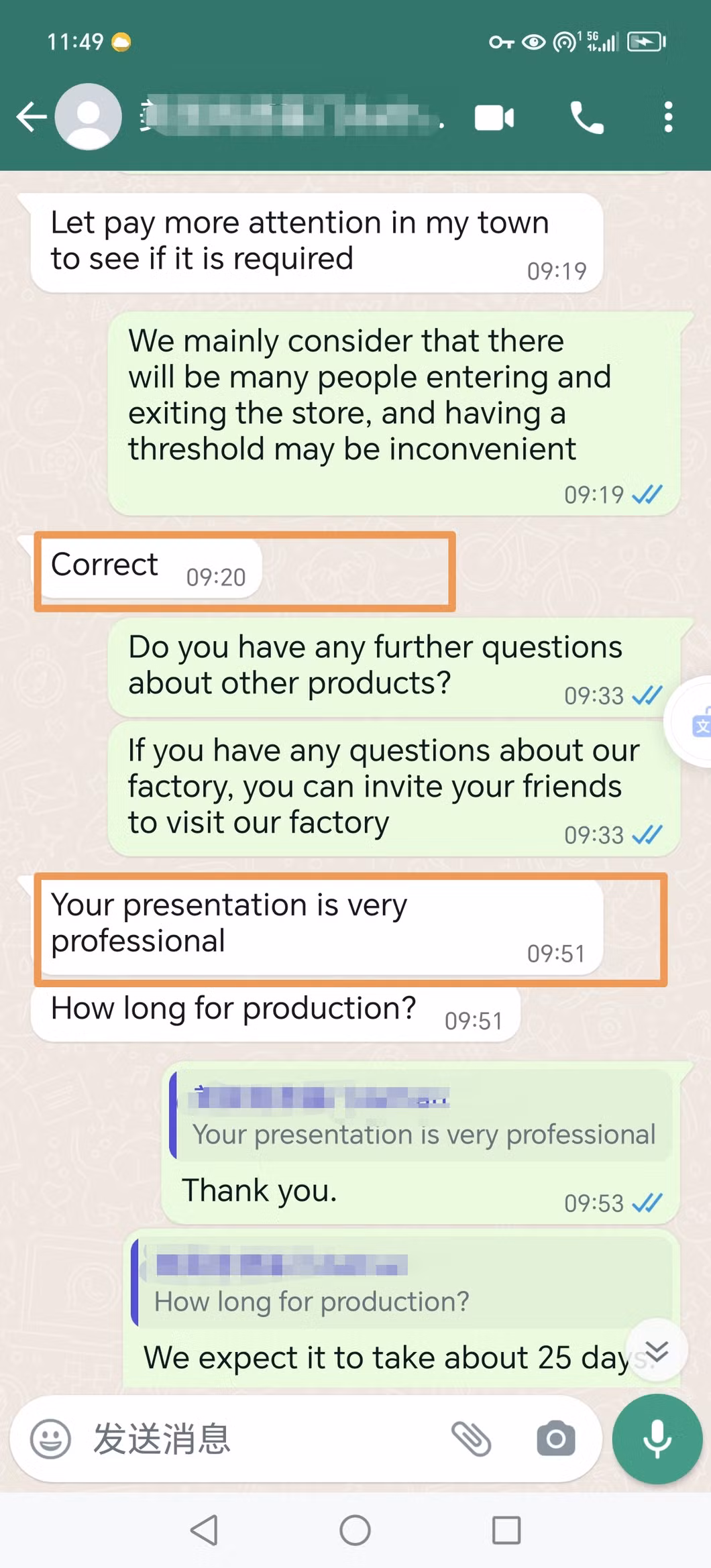711x1568 pixels.
Task: Open the camera from the chat bar
Action: click(x=555, y=1439)
